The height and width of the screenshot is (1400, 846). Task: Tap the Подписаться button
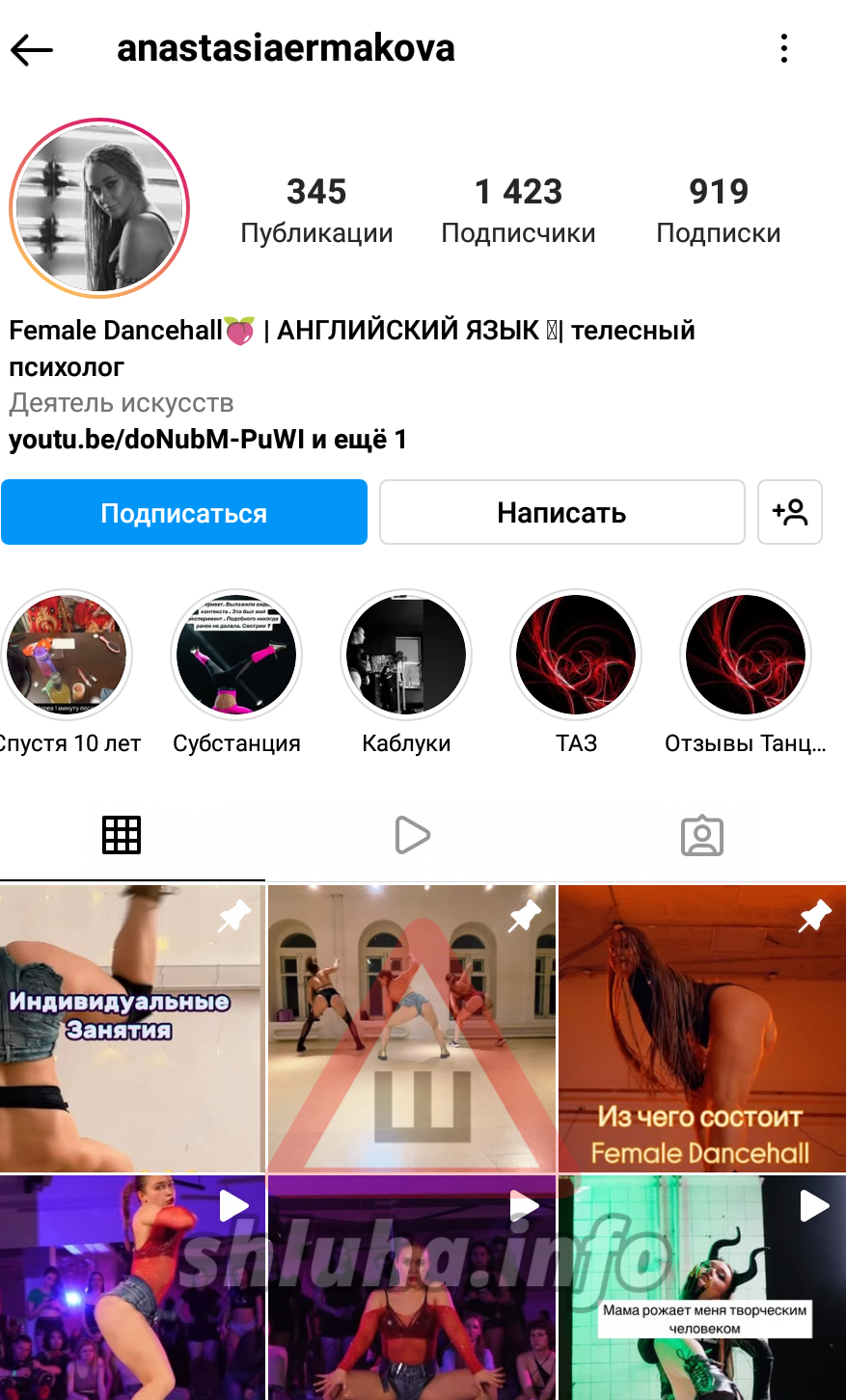coord(184,512)
